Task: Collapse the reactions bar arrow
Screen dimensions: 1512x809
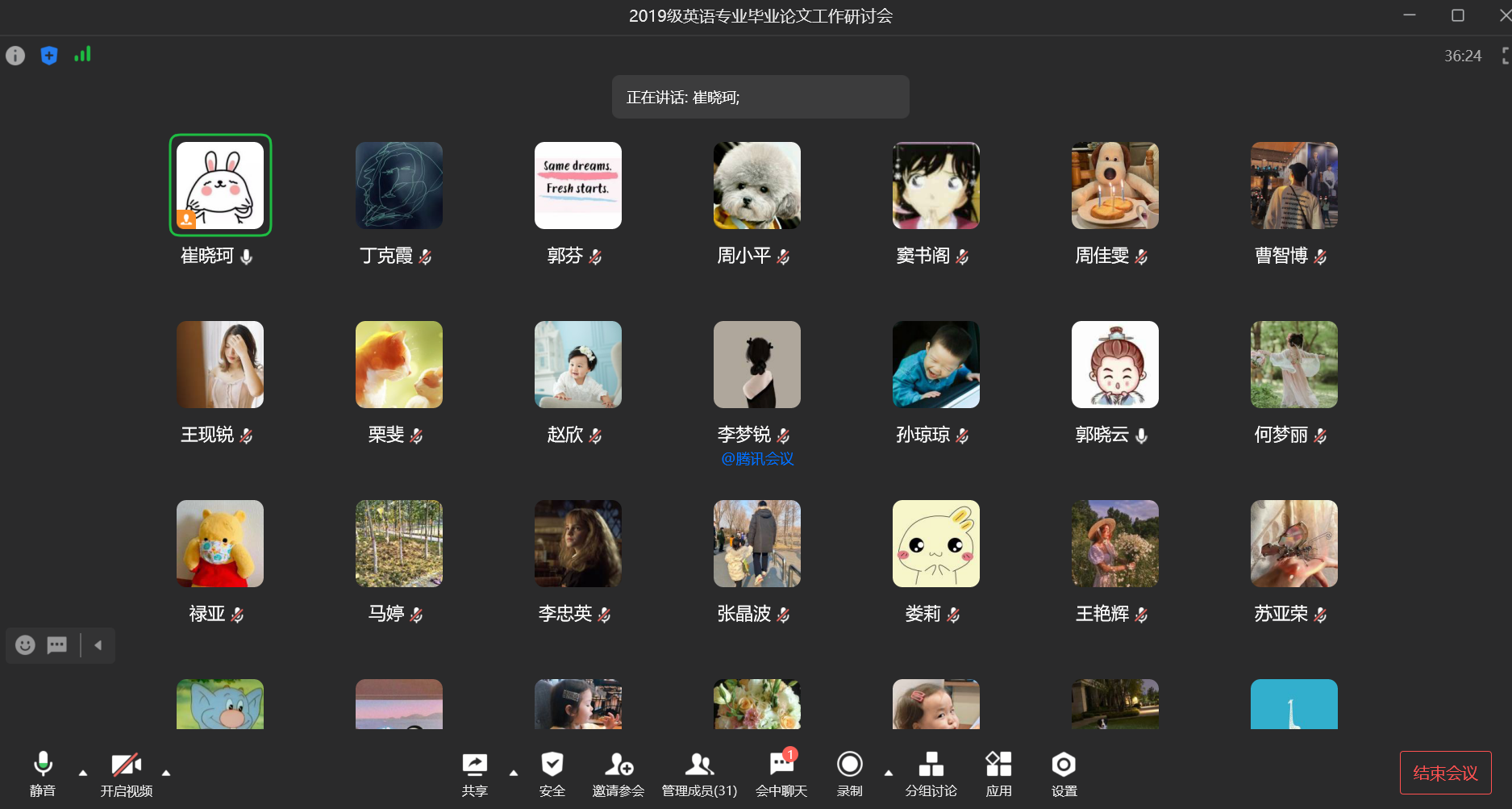Action: pos(98,645)
